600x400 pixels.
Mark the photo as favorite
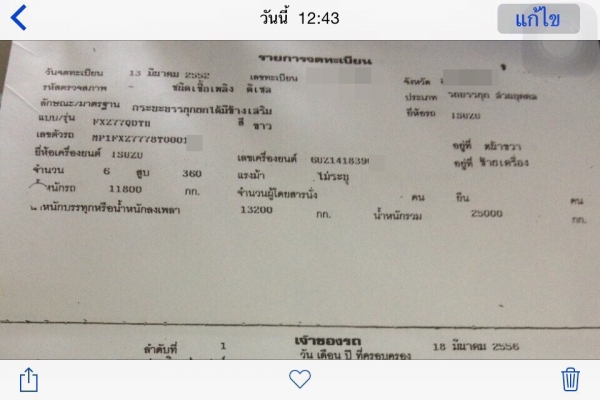click(x=300, y=379)
